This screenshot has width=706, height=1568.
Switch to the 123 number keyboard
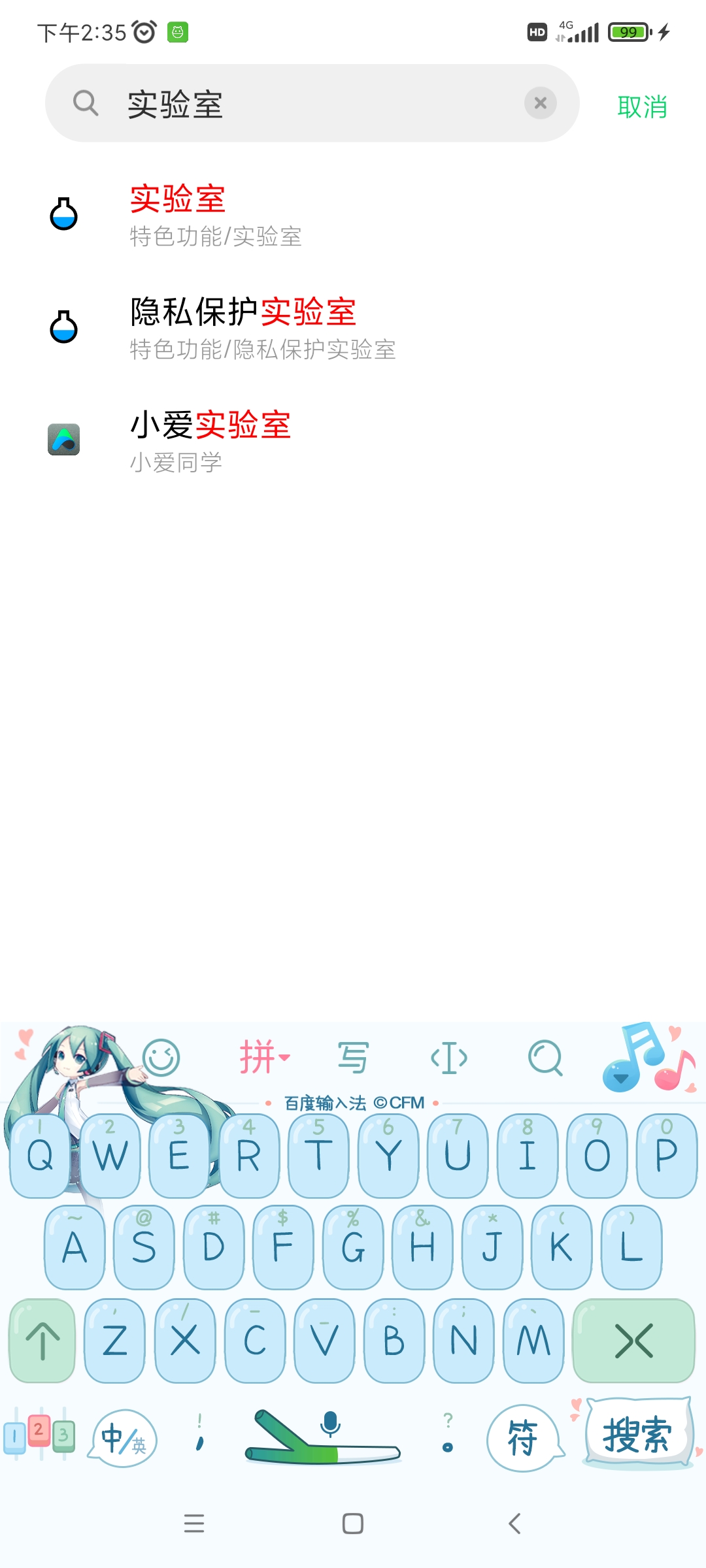pos(39,1435)
